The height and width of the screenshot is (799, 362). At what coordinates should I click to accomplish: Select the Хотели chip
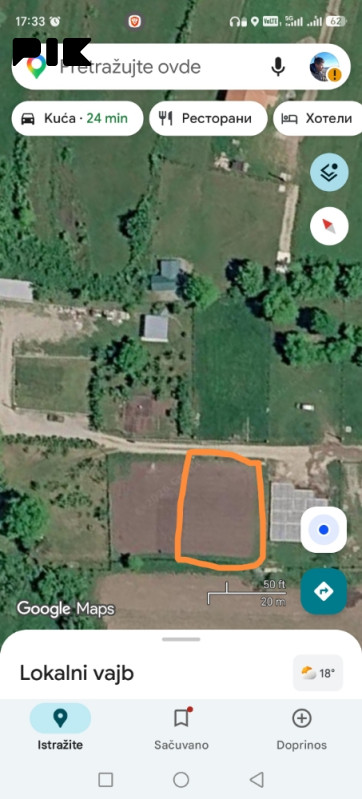tap(318, 119)
